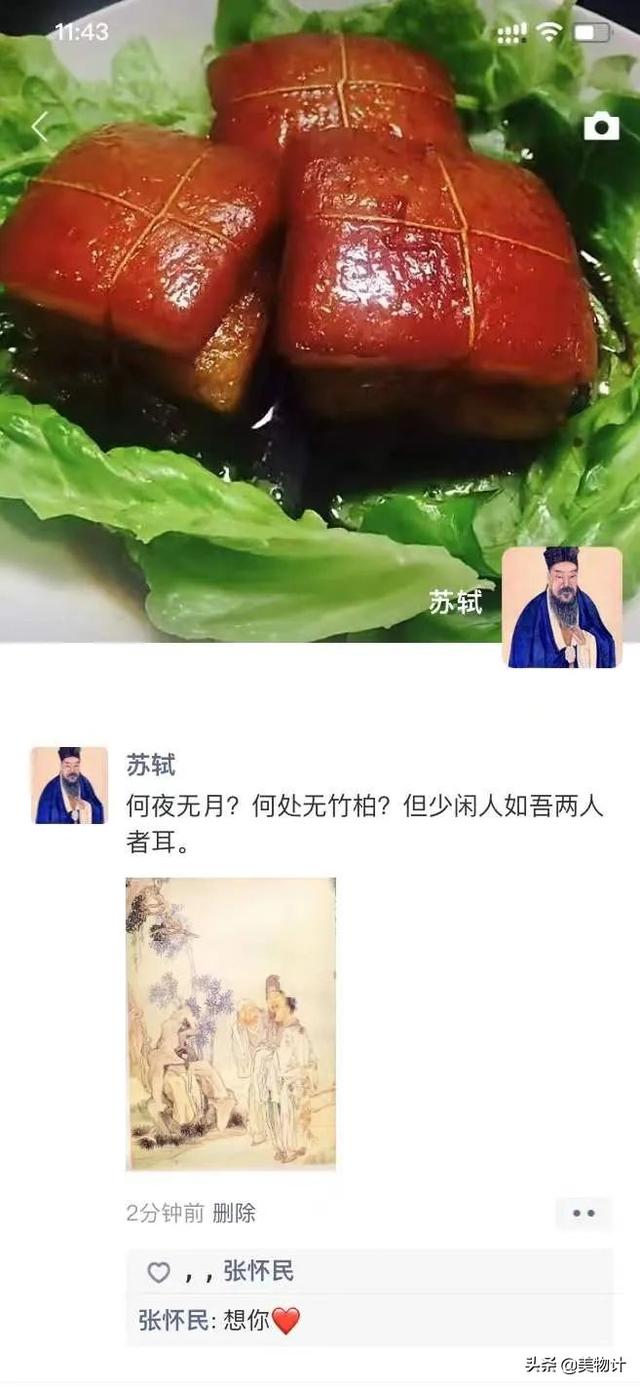
Task: Delete the post via 删除
Action: tap(235, 1213)
